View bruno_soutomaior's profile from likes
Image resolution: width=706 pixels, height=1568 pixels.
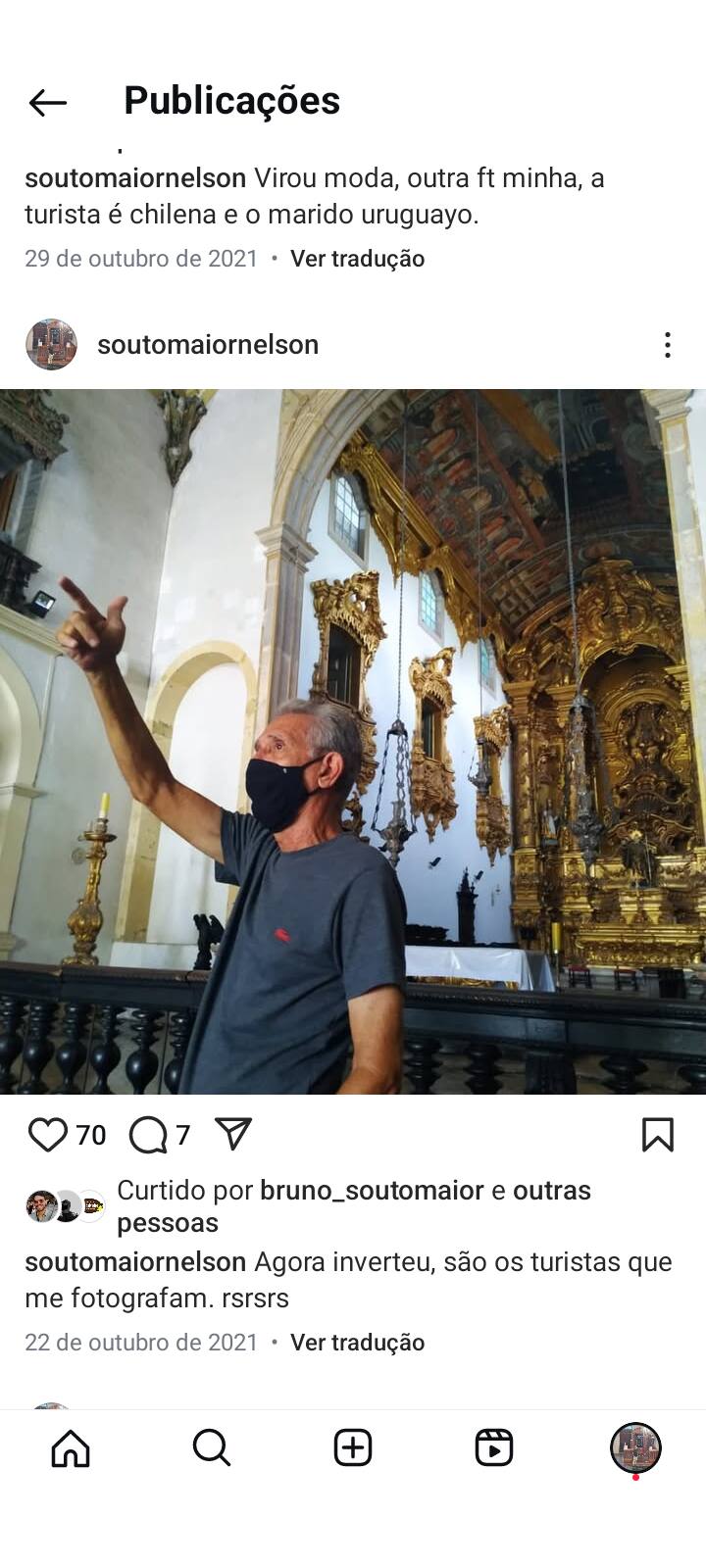point(372,1191)
